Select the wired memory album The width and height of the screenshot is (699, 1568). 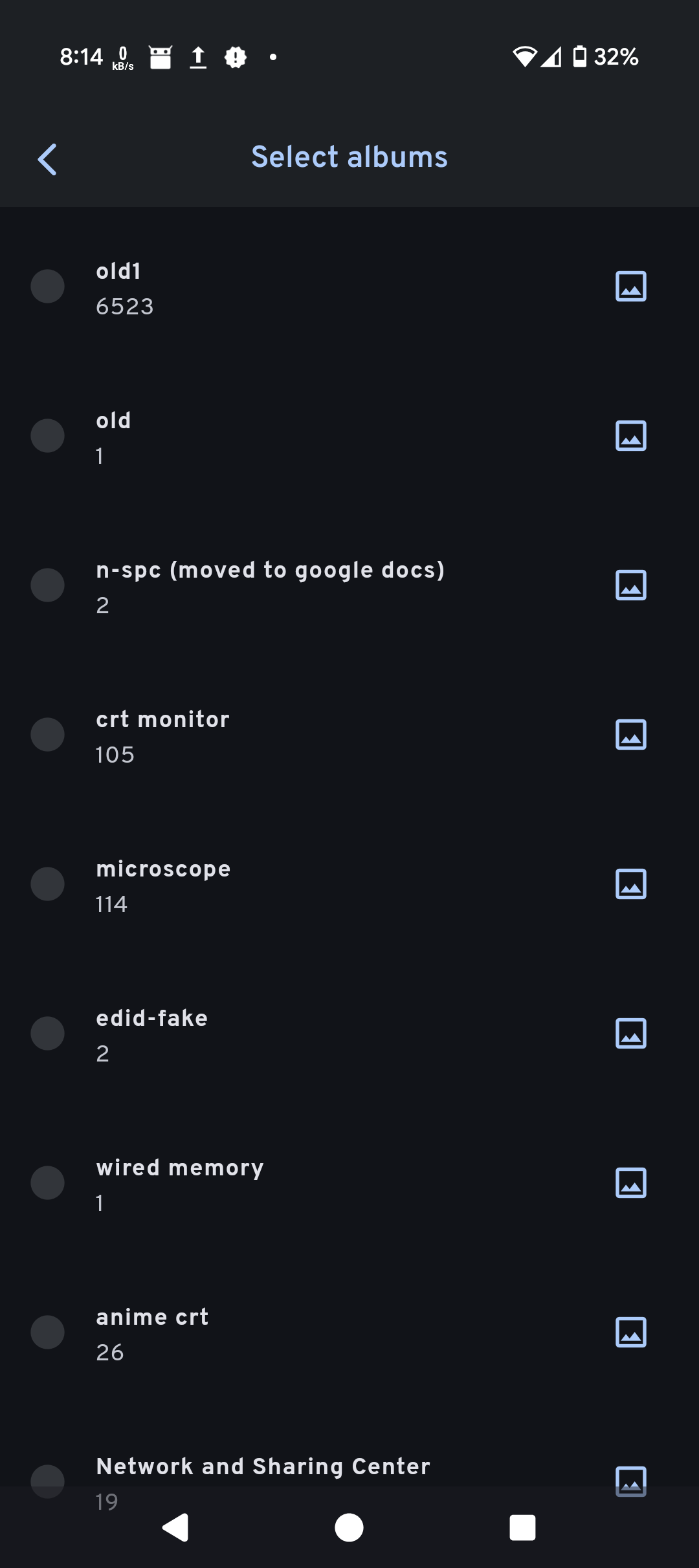point(48,1183)
